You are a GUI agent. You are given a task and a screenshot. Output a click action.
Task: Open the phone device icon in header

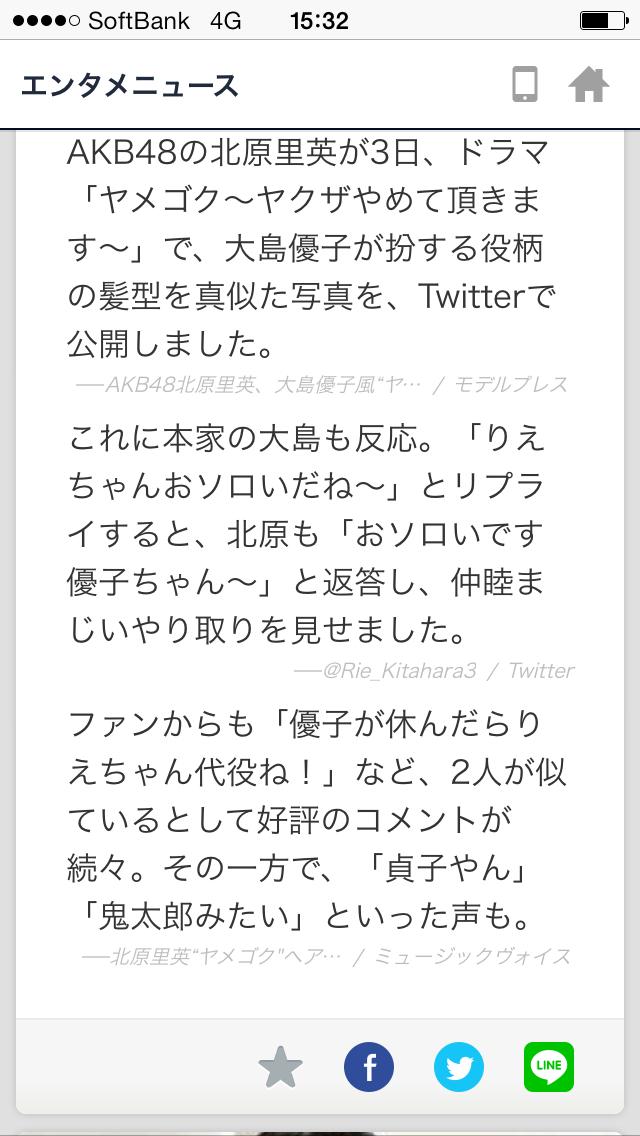point(524,85)
